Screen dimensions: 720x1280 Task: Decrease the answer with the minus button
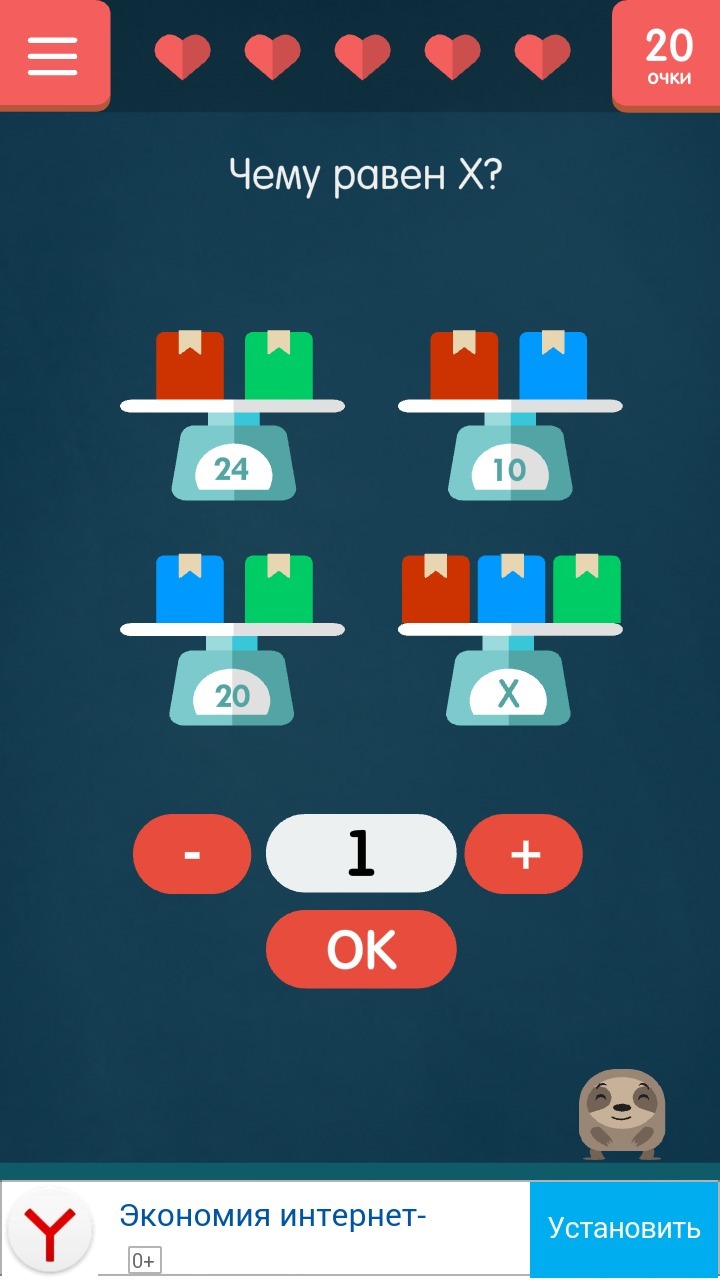[x=192, y=854]
